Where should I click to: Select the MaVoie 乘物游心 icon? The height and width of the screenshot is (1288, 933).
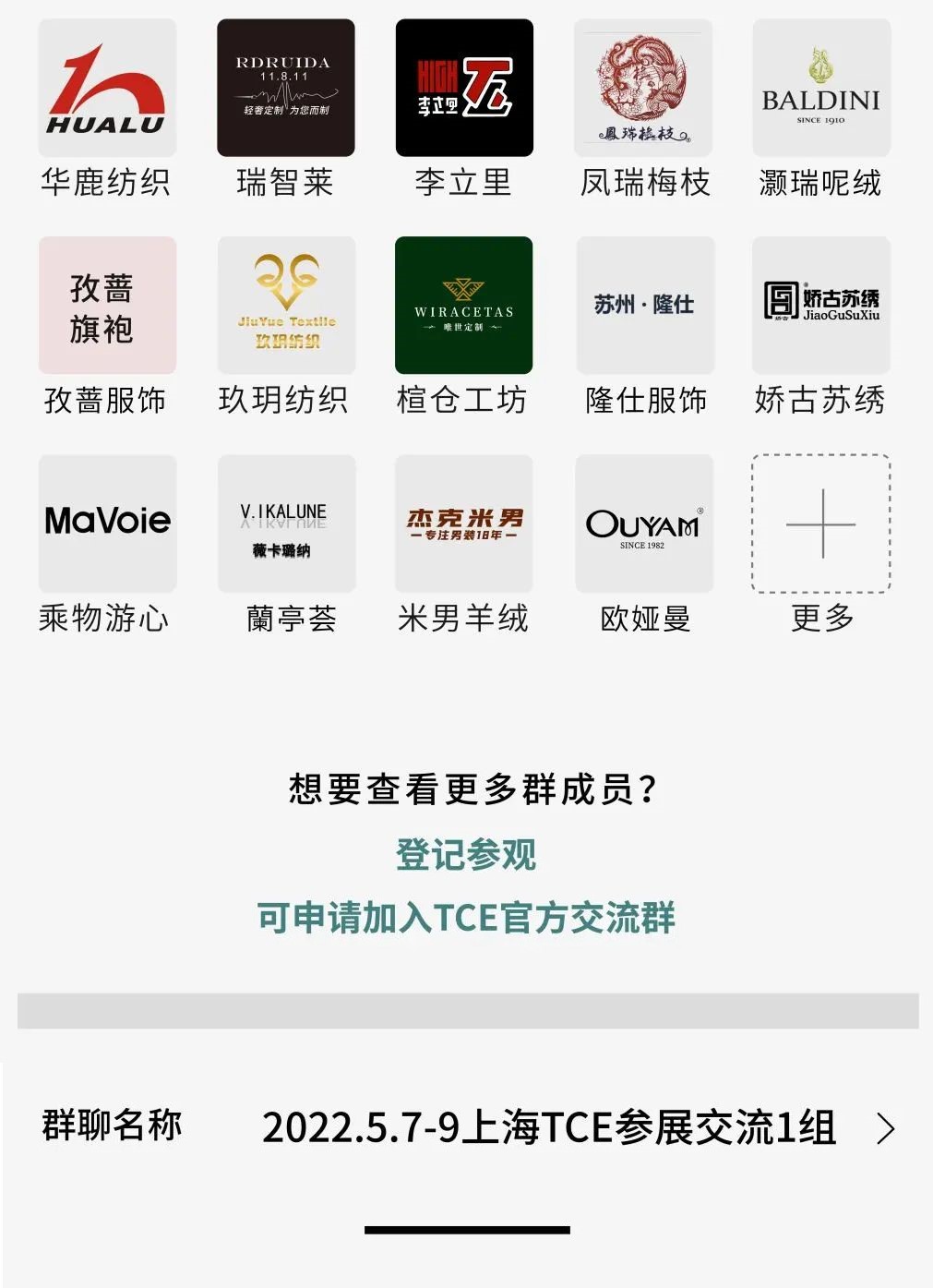click(106, 522)
